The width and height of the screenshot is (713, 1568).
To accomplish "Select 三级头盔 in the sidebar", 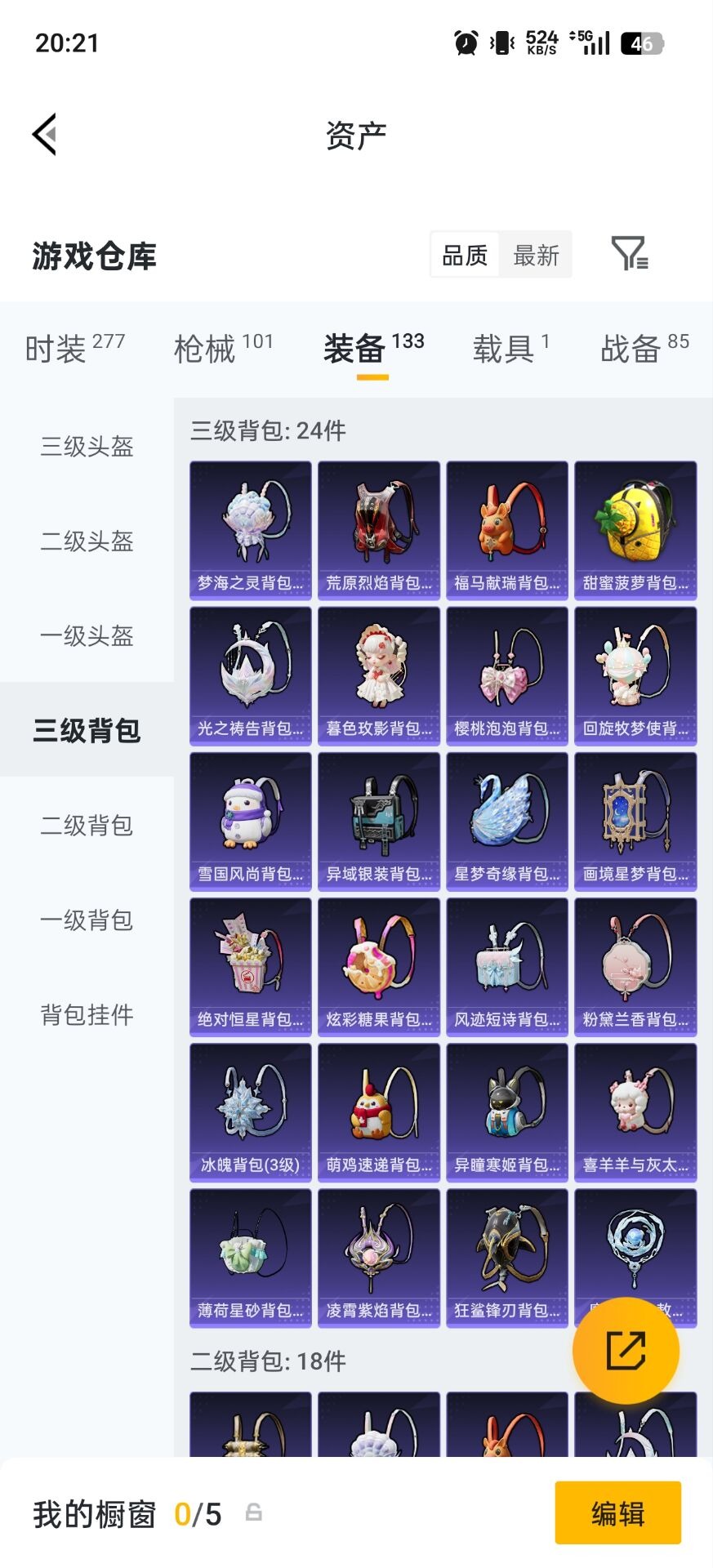I will pos(85,448).
